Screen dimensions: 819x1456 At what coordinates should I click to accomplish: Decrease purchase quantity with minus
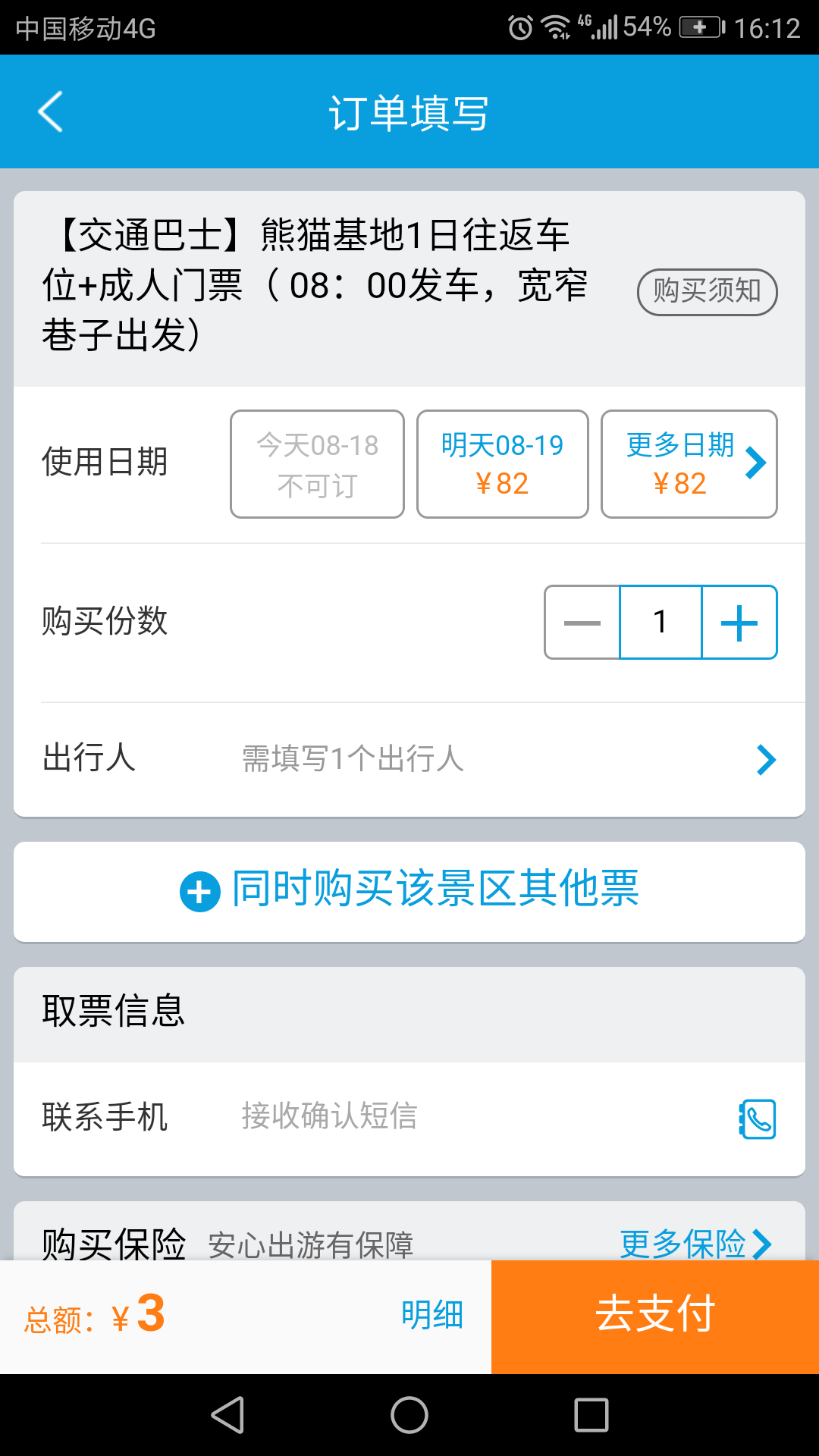point(582,622)
